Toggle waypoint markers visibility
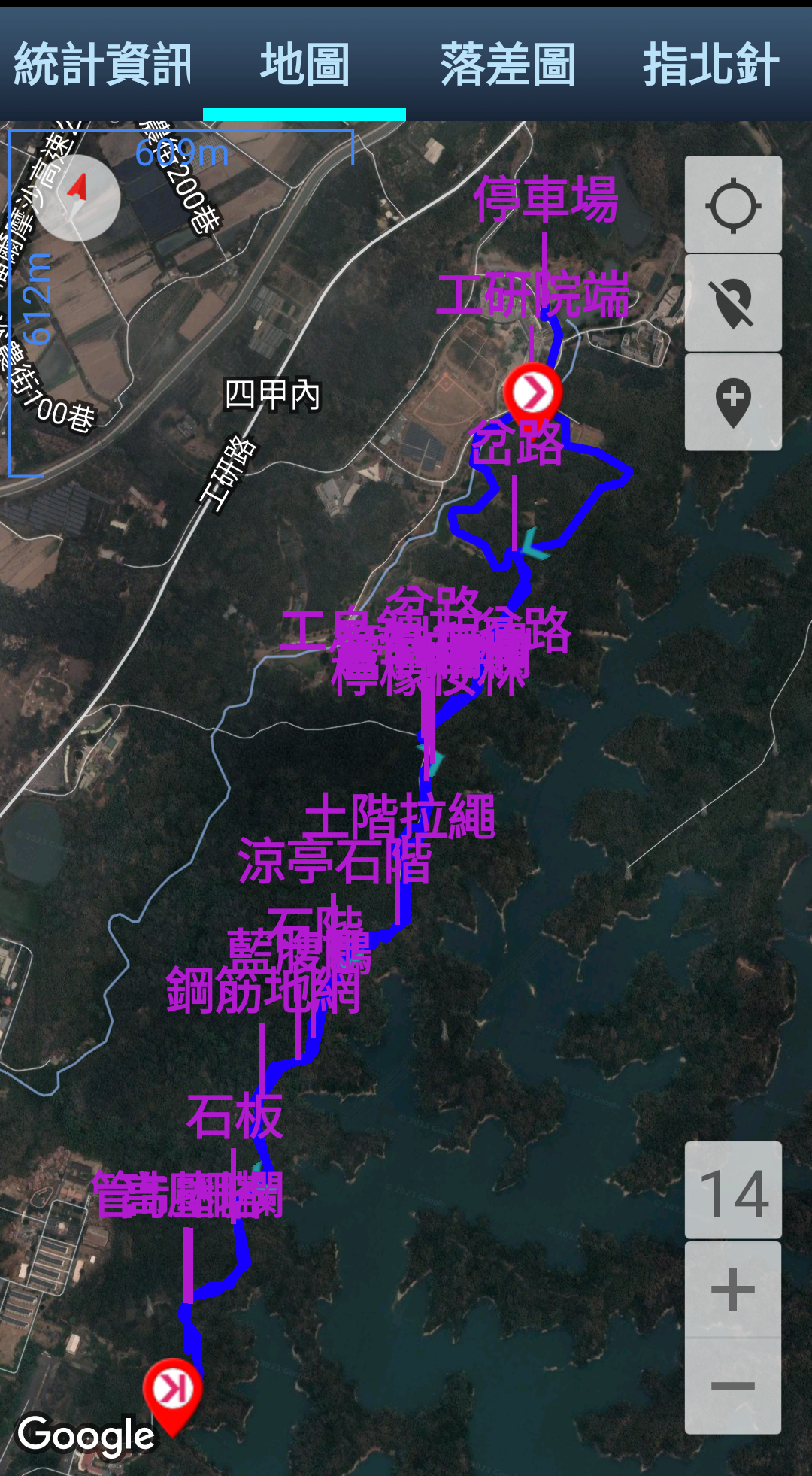Image resolution: width=812 pixels, height=1476 pixels. coord(733,303)
